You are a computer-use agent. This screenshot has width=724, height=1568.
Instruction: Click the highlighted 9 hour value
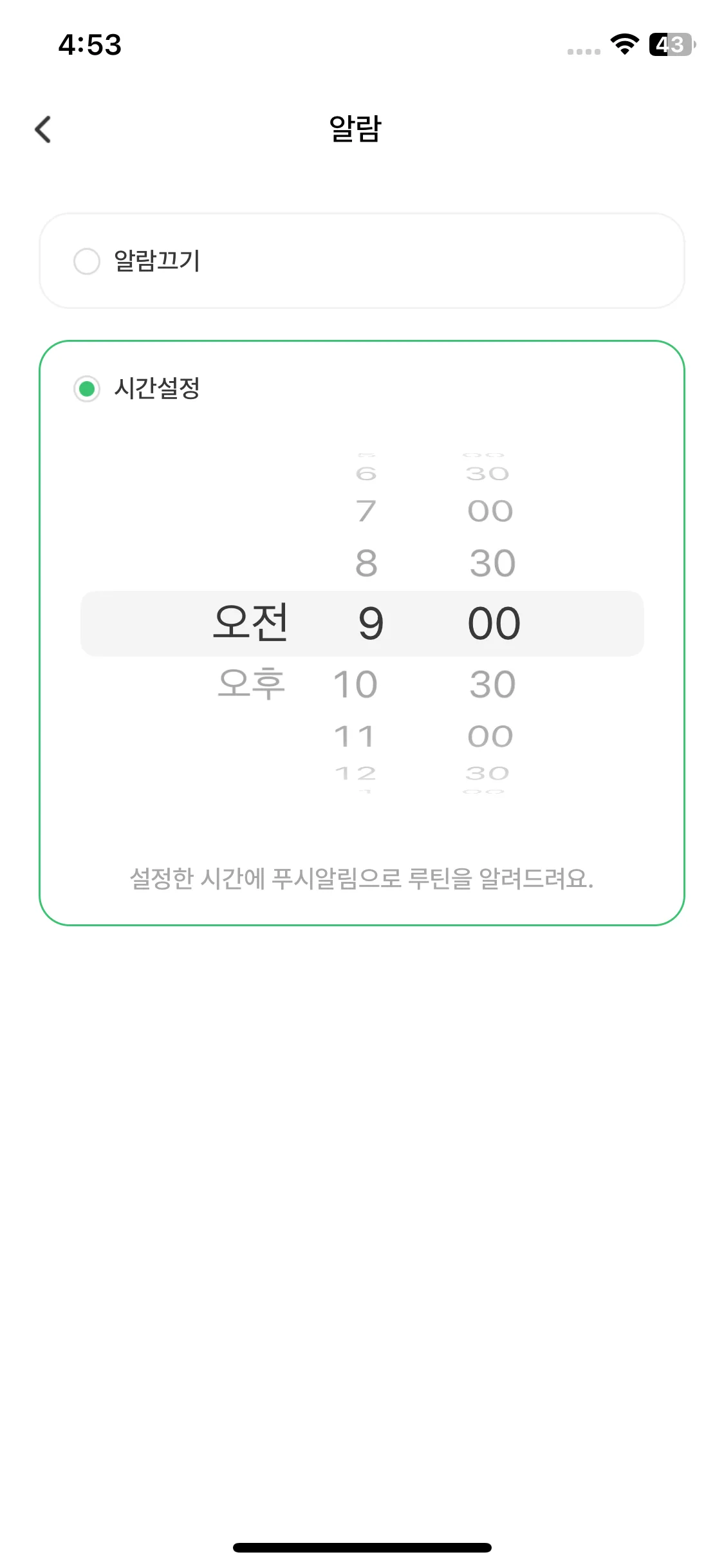(364, 622)
